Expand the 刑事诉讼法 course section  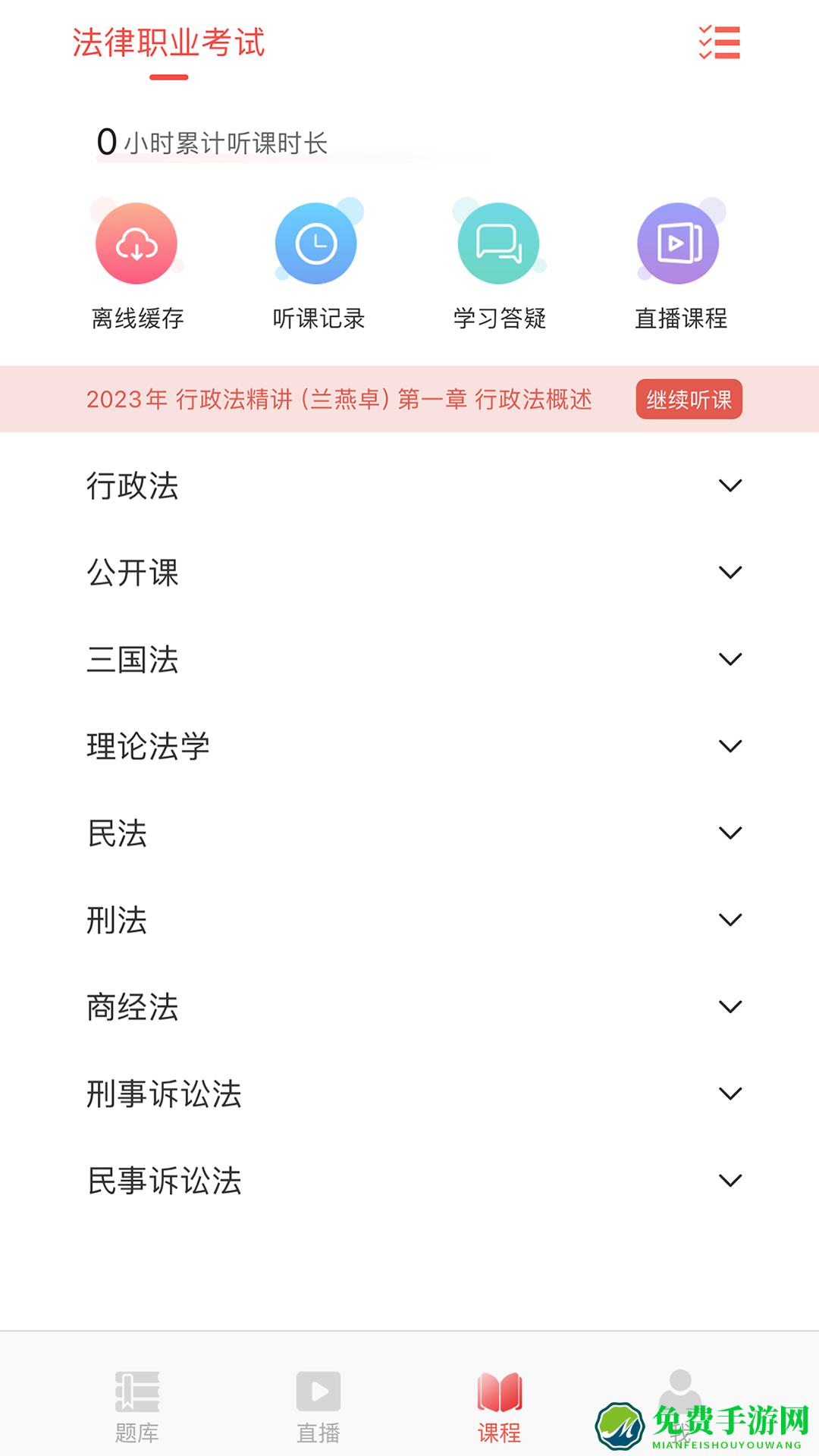[730, 1092]
